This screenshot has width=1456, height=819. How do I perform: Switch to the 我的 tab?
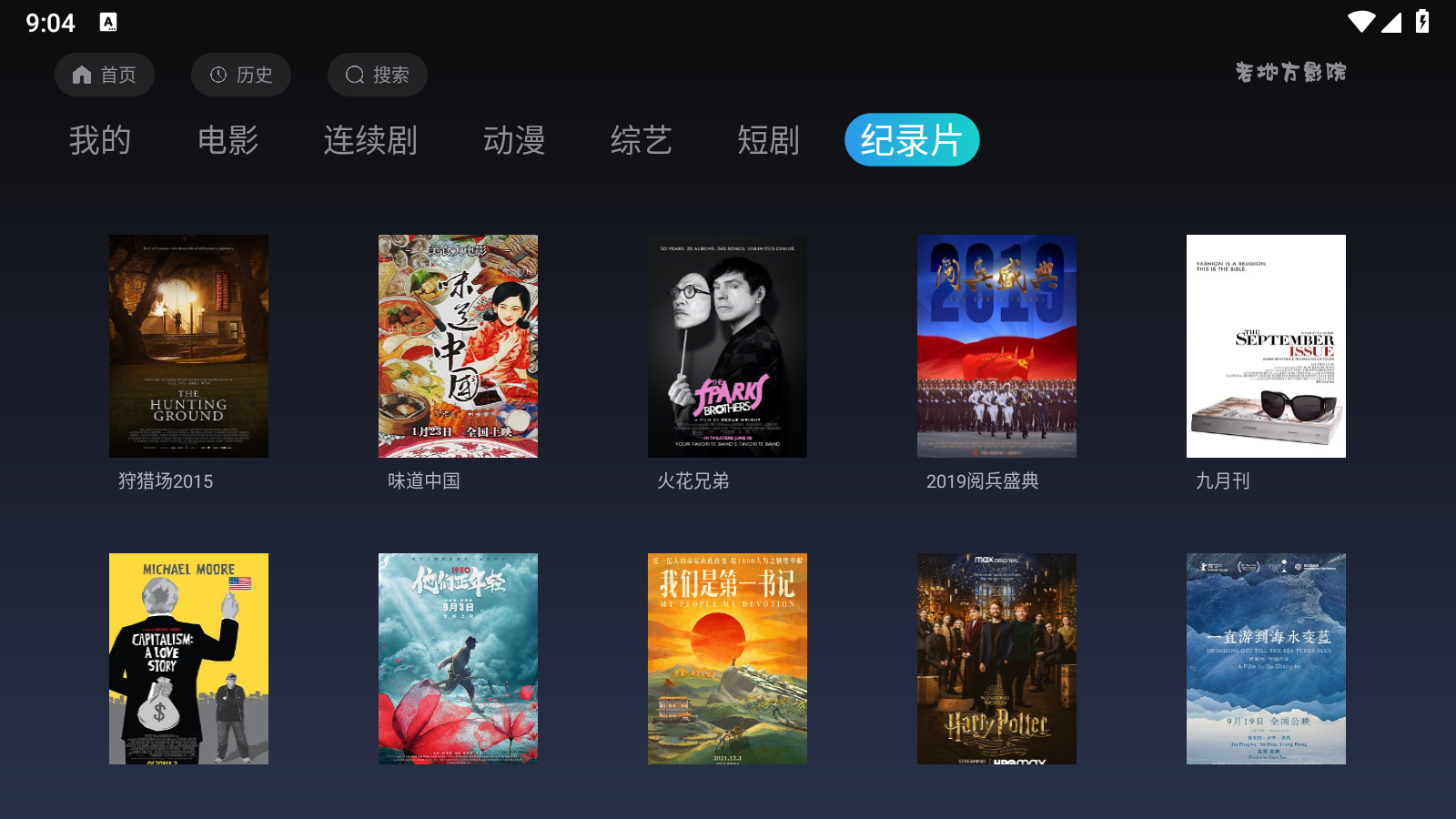coord(100,140)
